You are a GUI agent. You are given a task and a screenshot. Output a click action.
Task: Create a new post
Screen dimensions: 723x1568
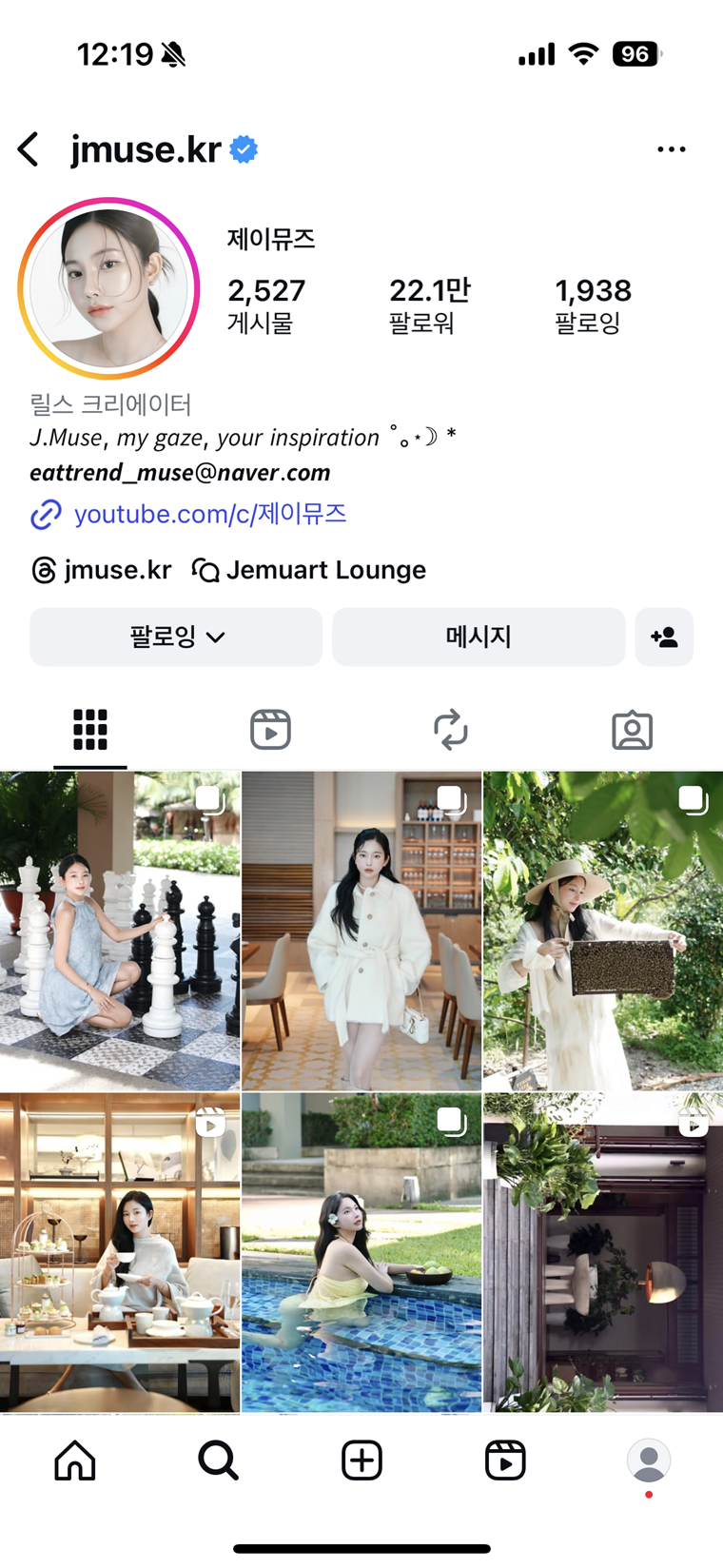[361, 1460]
